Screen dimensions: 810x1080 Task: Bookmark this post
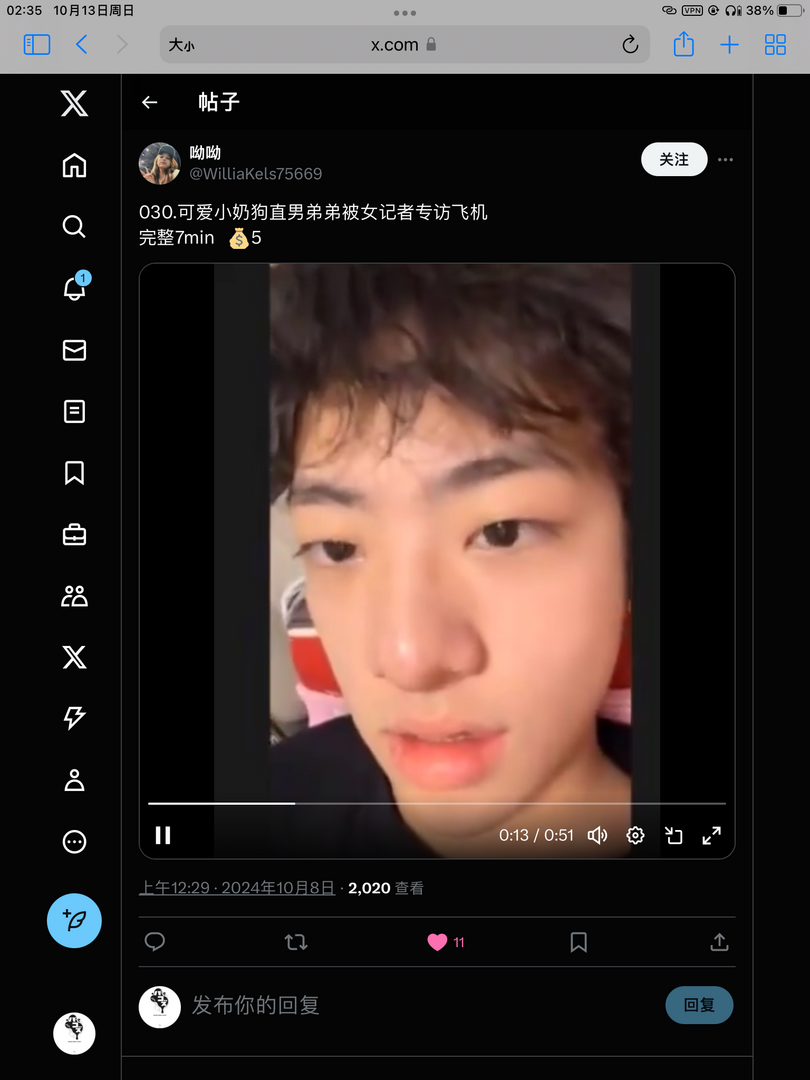pos(578,942)
